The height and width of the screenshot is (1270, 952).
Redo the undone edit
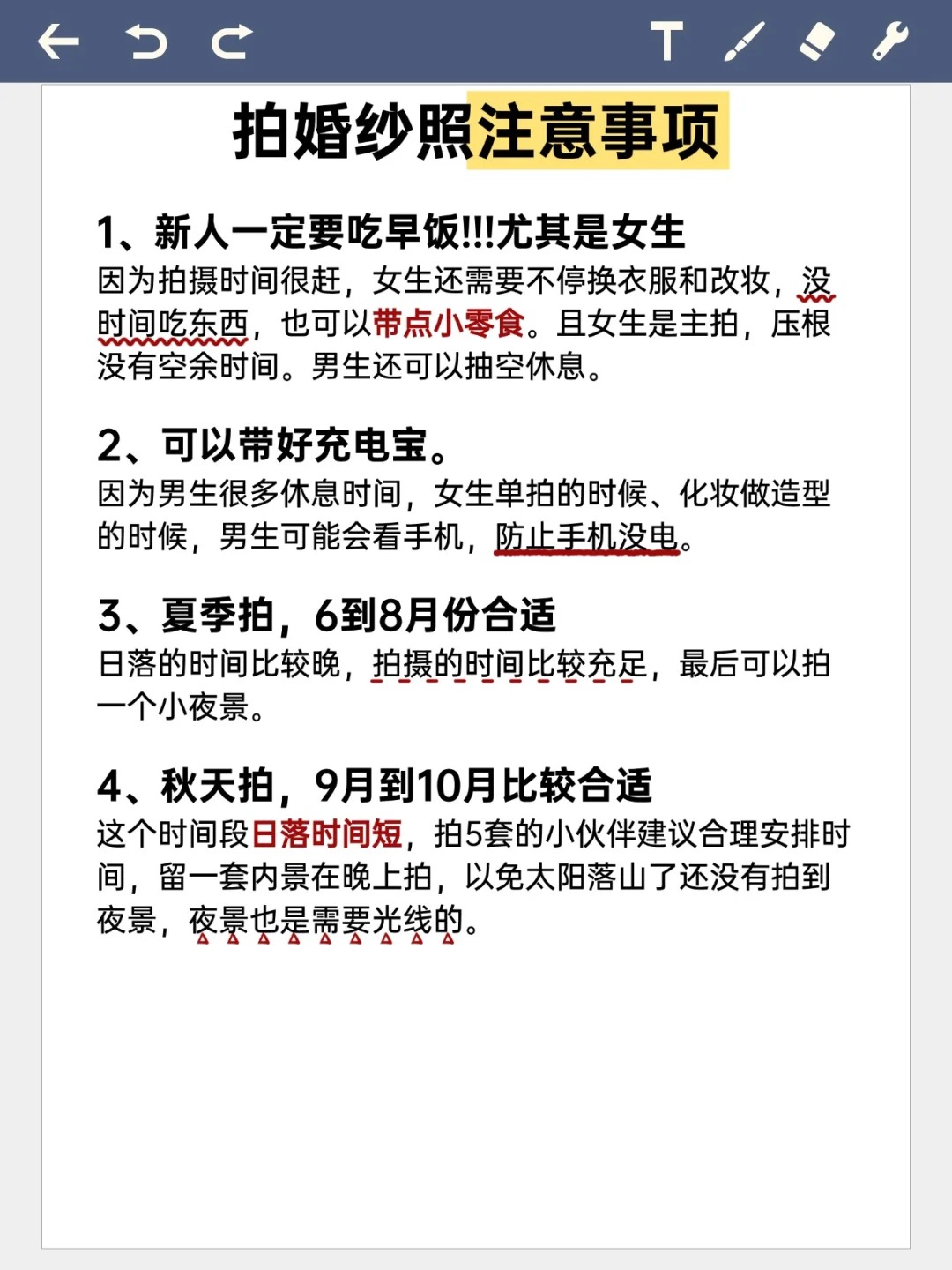(232, 41)
